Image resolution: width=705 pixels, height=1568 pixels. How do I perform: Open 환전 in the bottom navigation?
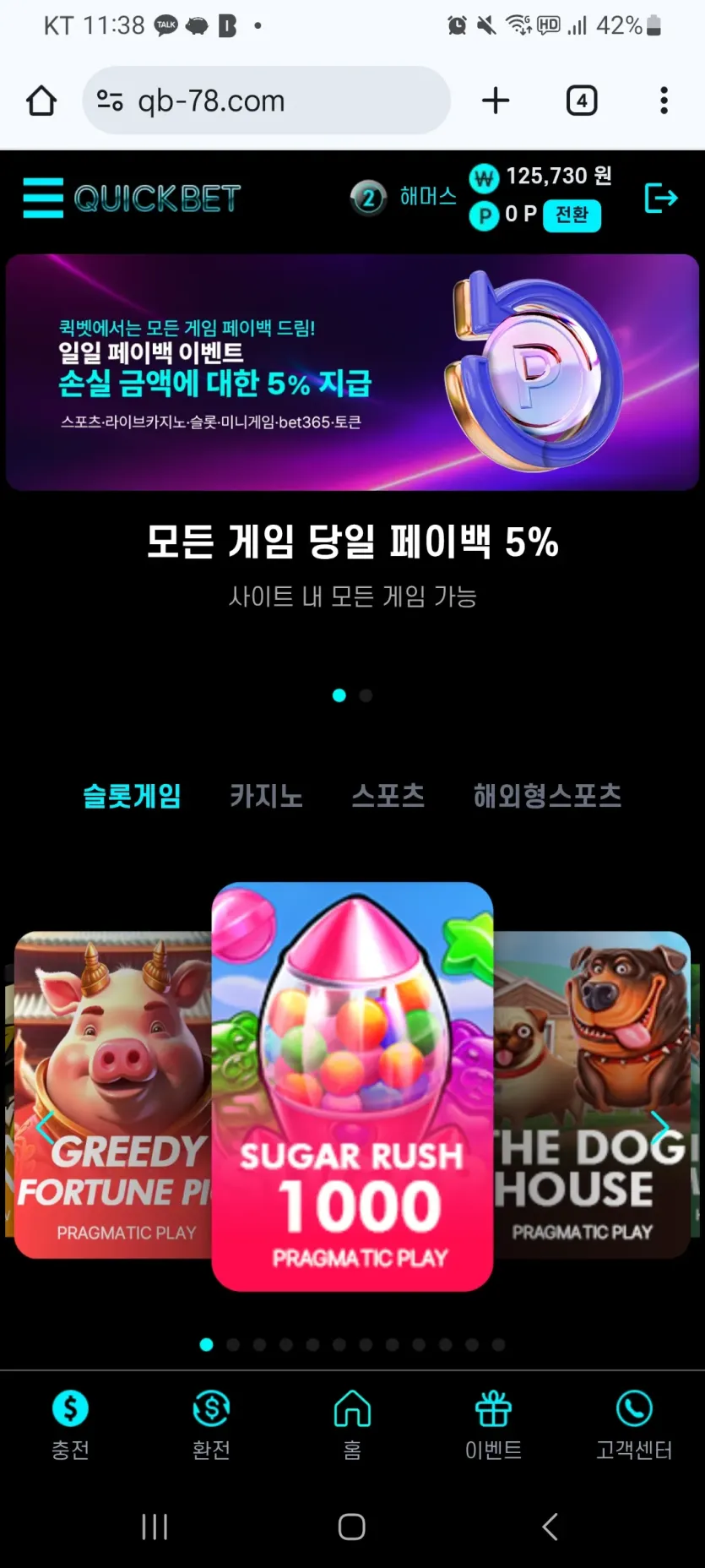211,1425
